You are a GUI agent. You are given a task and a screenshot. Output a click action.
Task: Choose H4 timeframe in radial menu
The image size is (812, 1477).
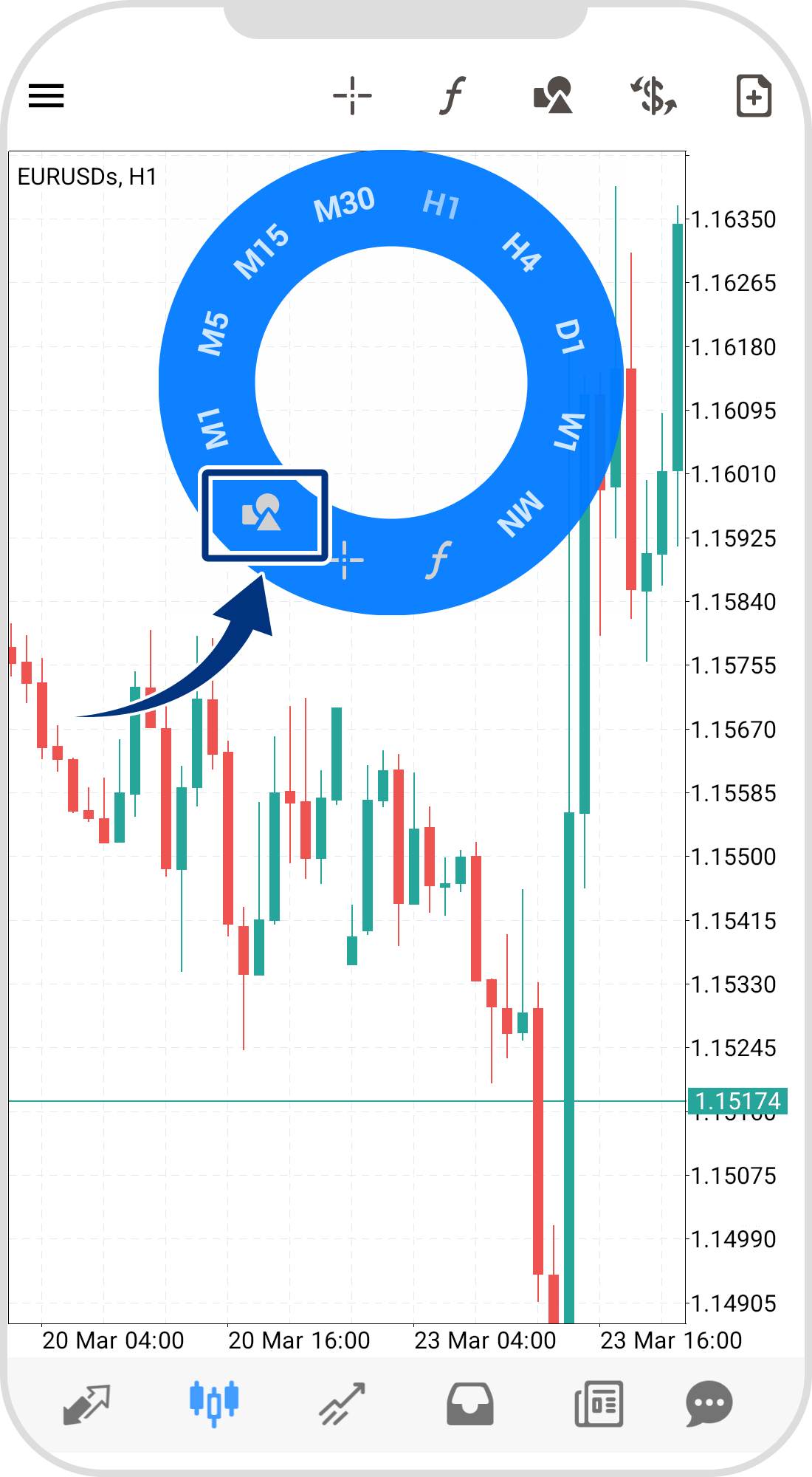(x=522, y=251)
